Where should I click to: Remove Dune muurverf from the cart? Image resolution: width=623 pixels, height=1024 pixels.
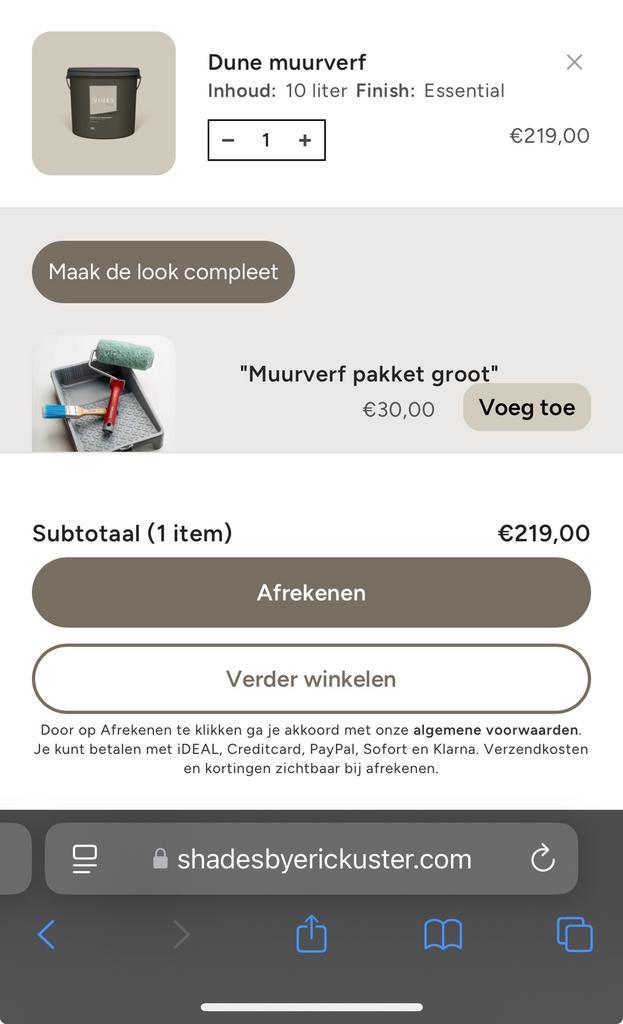[x=574, y=62]
